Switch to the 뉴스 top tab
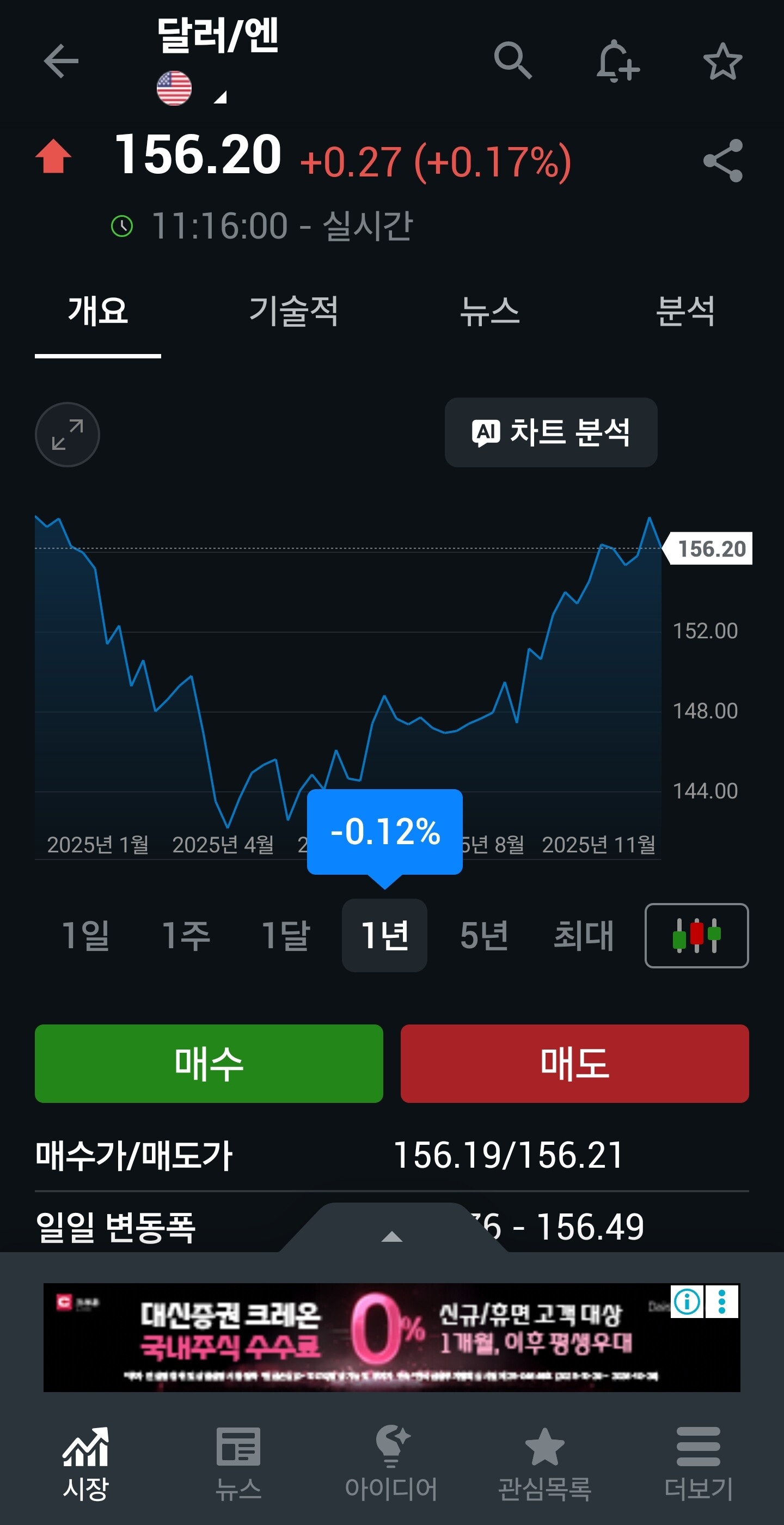The width and height of the screenshot is (784, 1525). (x=490, y=312)
